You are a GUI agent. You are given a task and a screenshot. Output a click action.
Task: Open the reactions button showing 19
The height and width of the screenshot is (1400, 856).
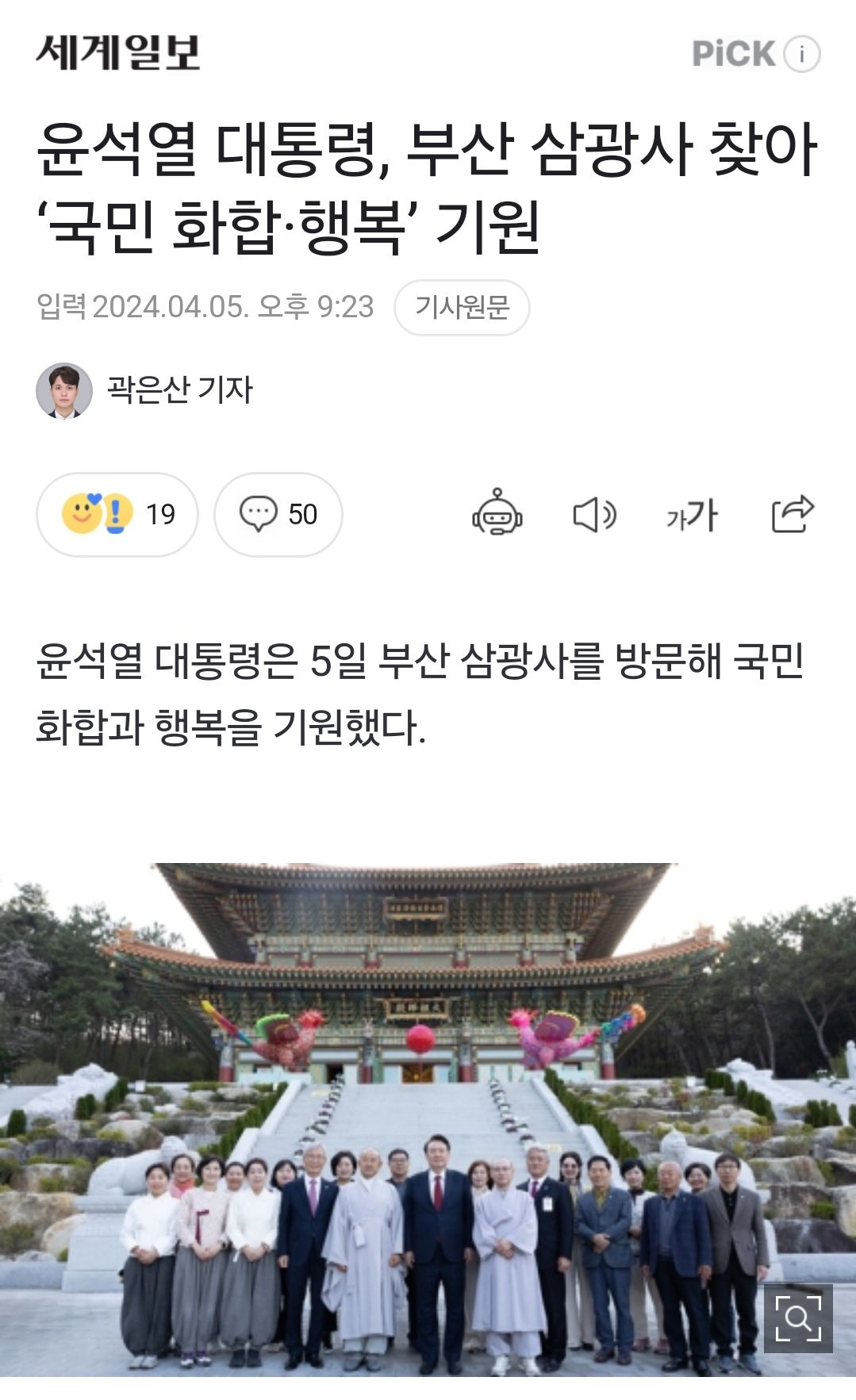(x=117, y=515)
